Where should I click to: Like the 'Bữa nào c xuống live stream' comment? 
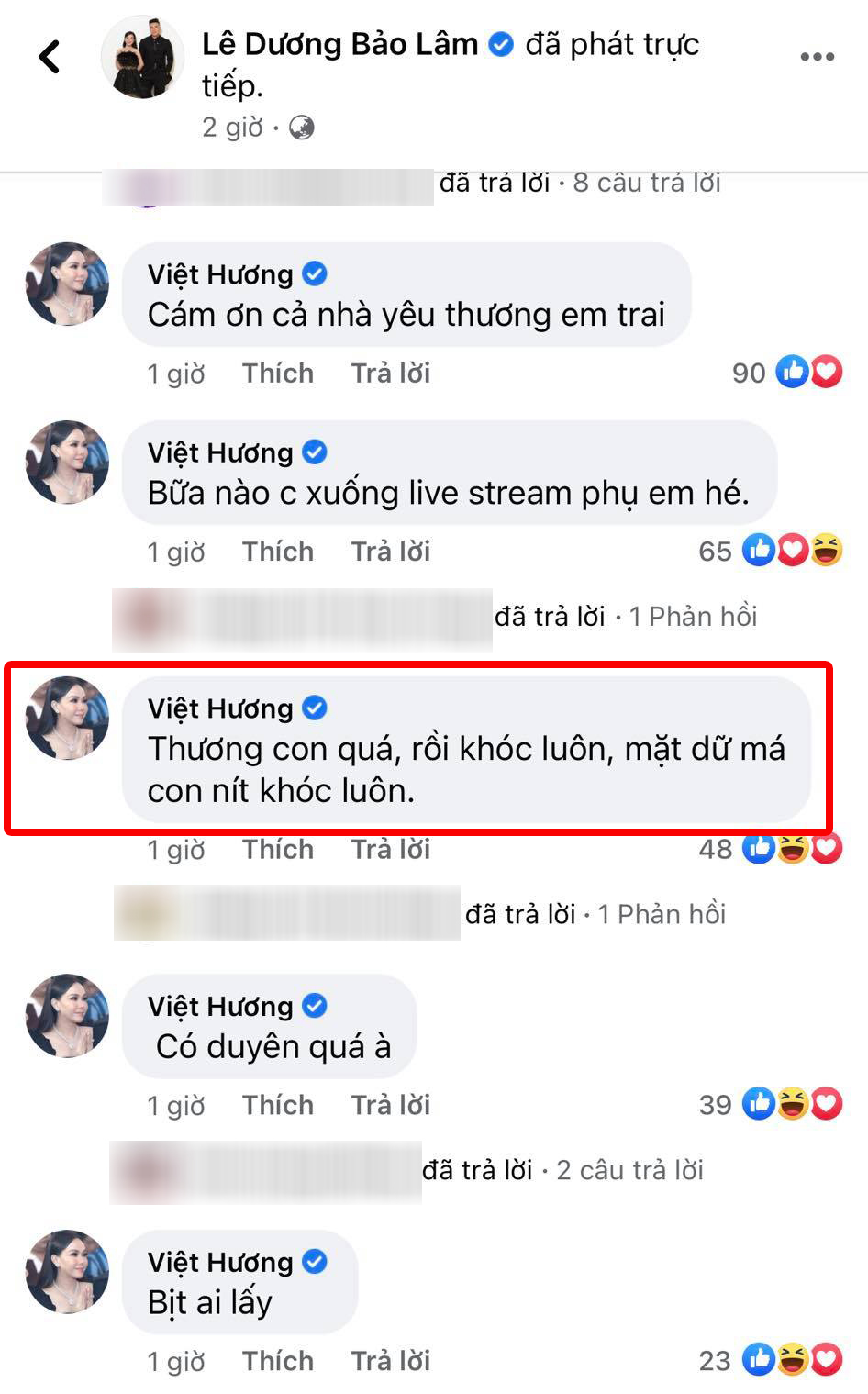tap(277, 552)
